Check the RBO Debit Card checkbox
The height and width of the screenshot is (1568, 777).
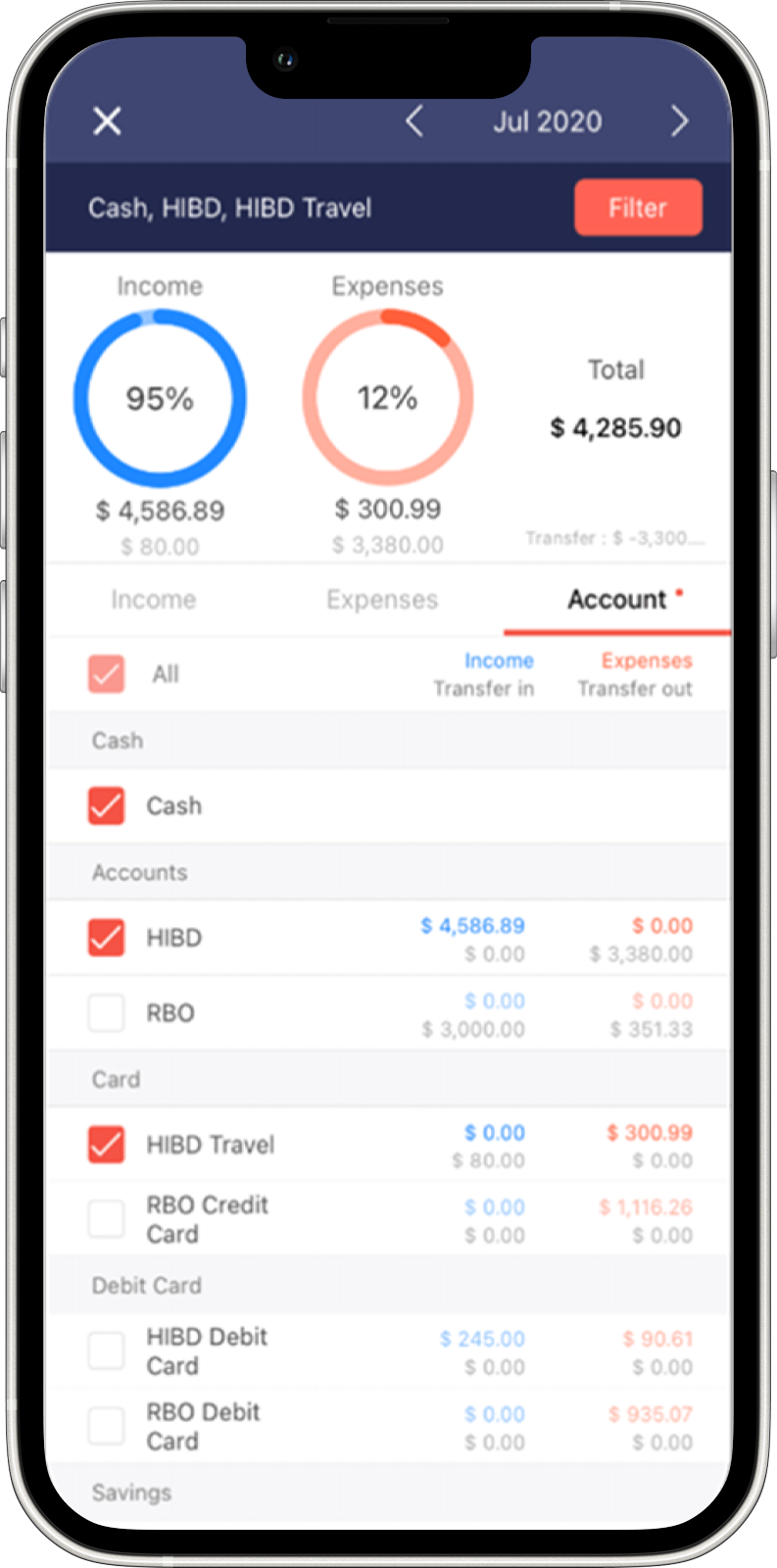[x=106, y=1426]
